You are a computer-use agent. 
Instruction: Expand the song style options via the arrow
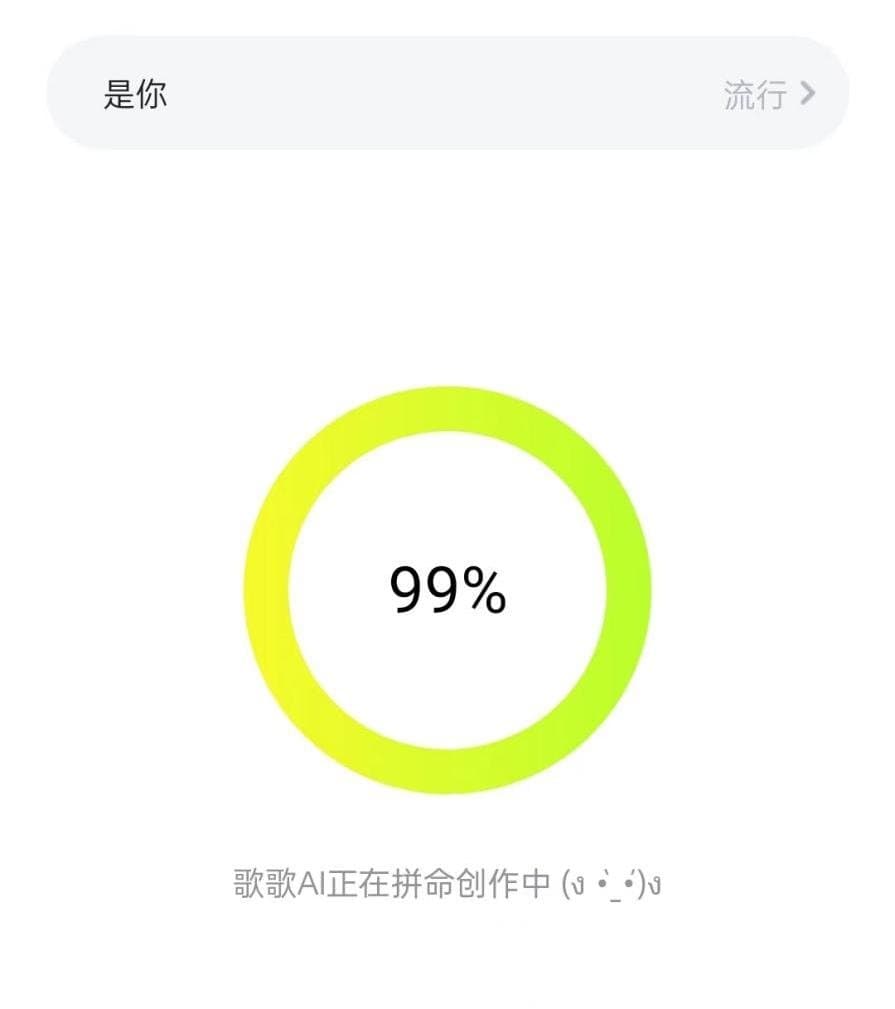[x=808, y=94]
